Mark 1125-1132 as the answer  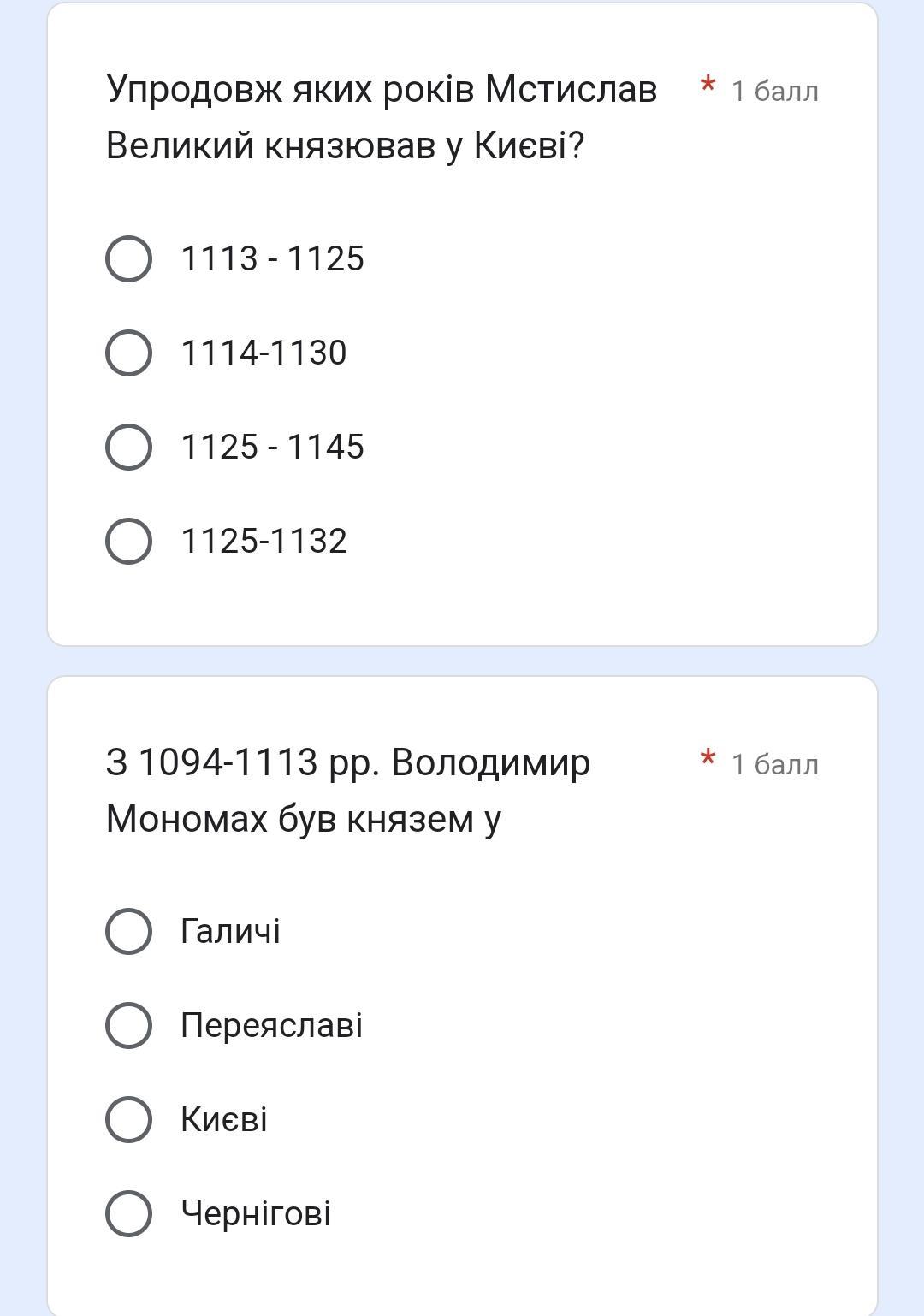pos(129,541)
